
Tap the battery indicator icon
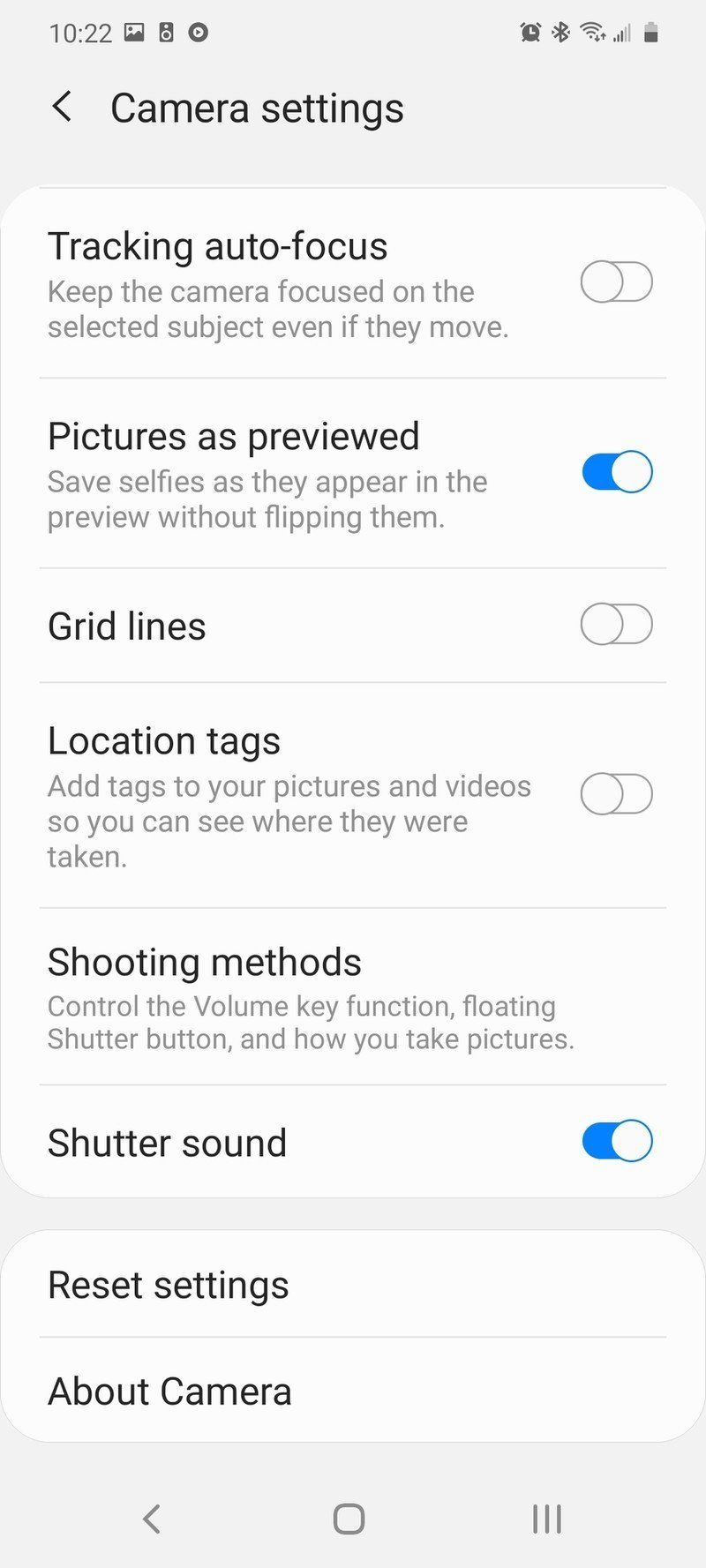pos(650,32)
